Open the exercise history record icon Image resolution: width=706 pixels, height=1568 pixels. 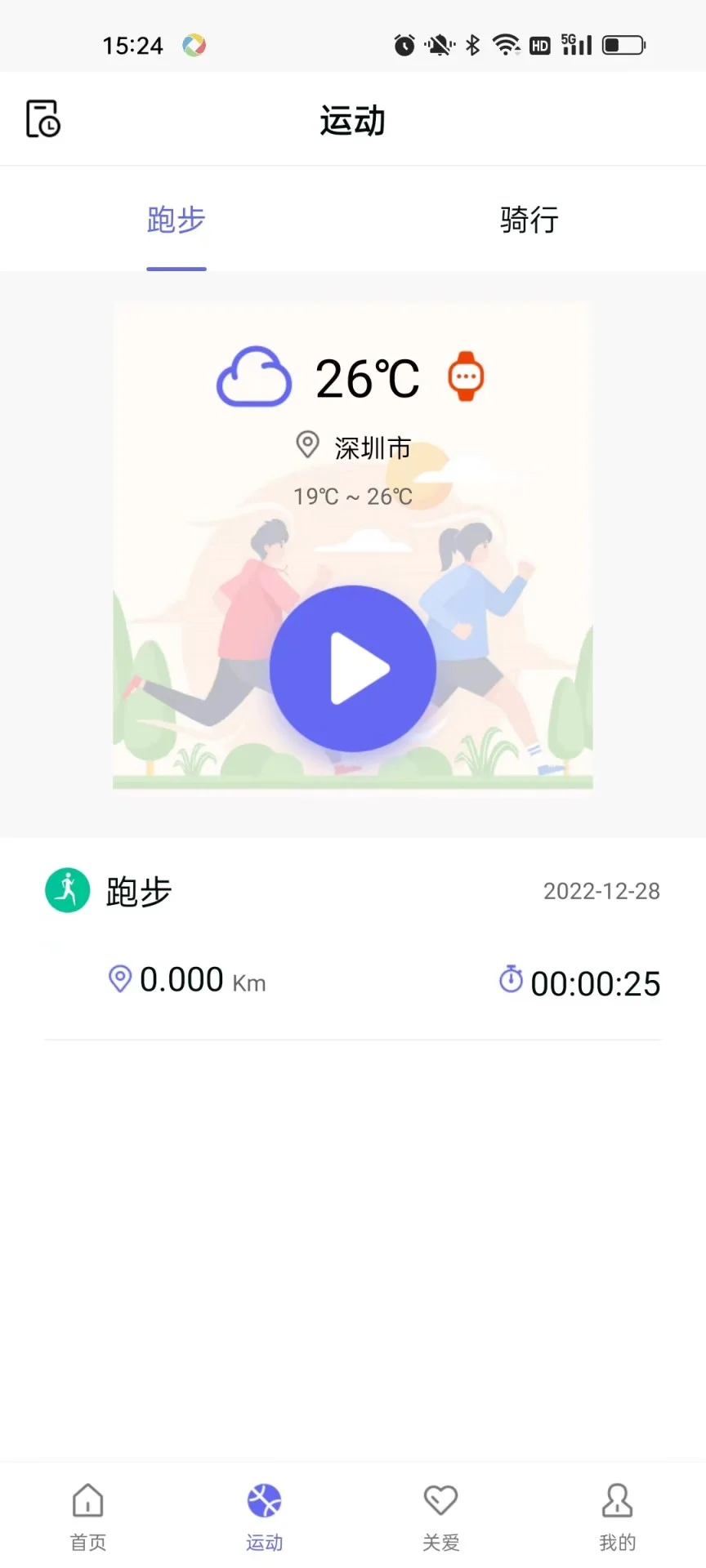click(42, 118)
